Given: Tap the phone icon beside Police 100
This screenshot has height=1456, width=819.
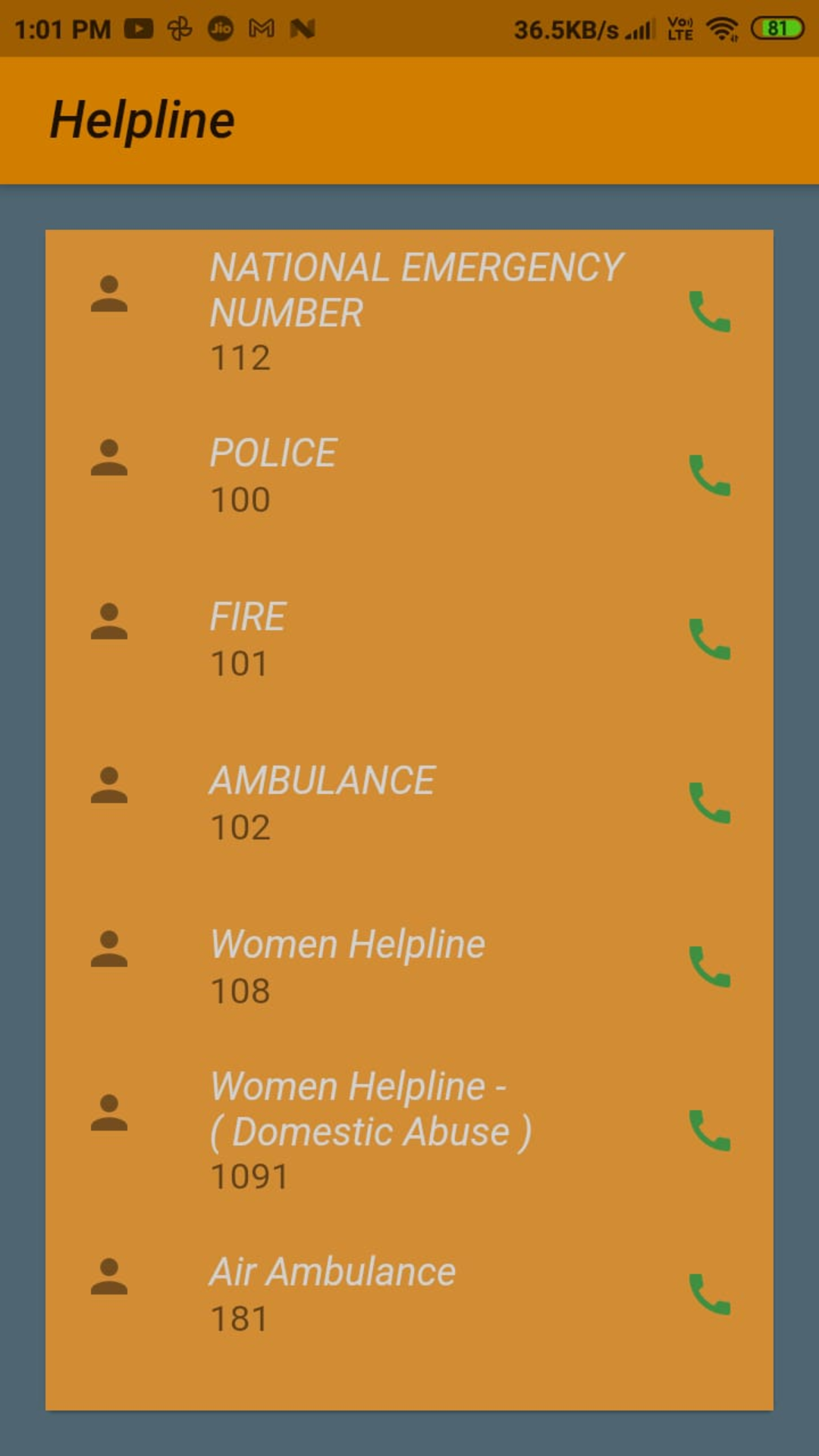Looking at the screenshot, I should click(x=710, y=475).
